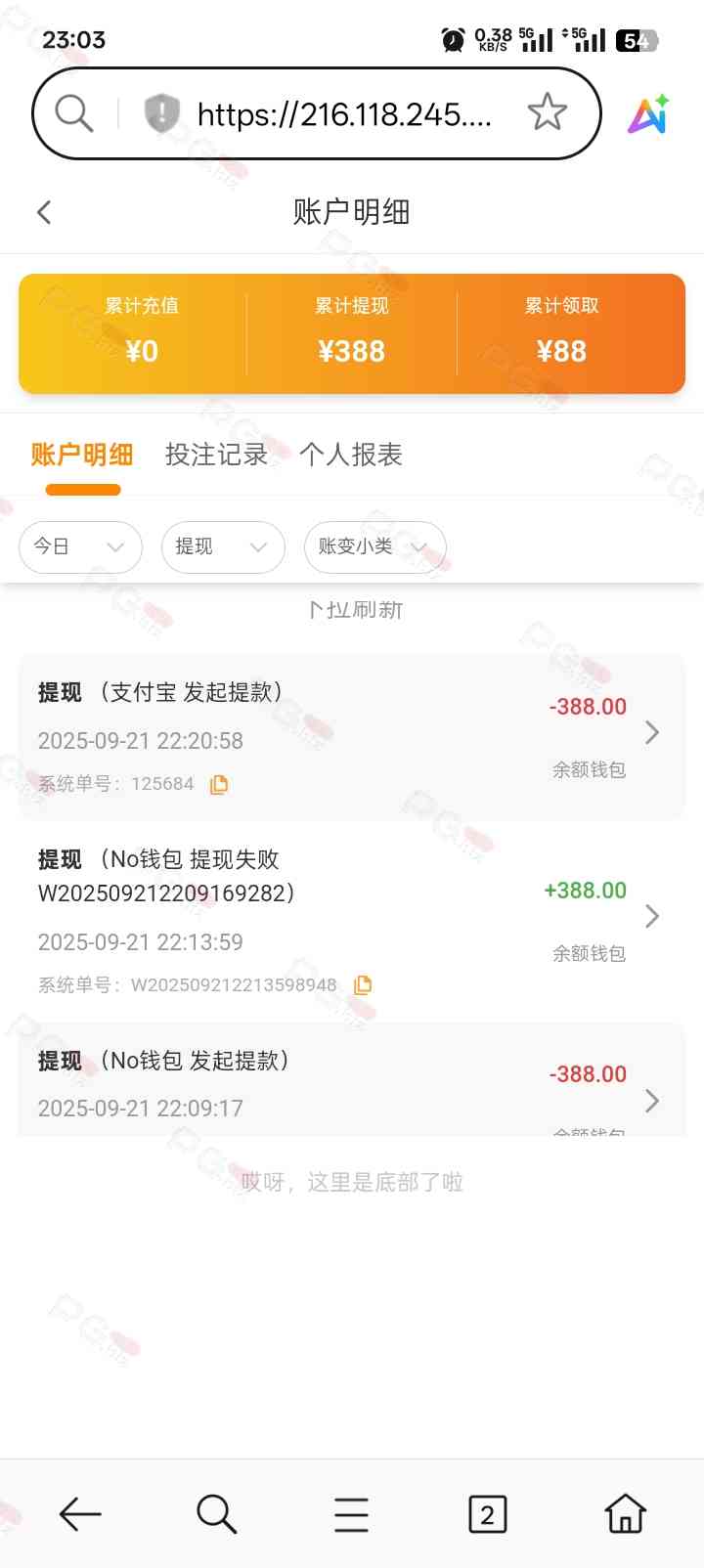Tap the browser back arrow button
Screen dimensions: 704x1568
80,1514
